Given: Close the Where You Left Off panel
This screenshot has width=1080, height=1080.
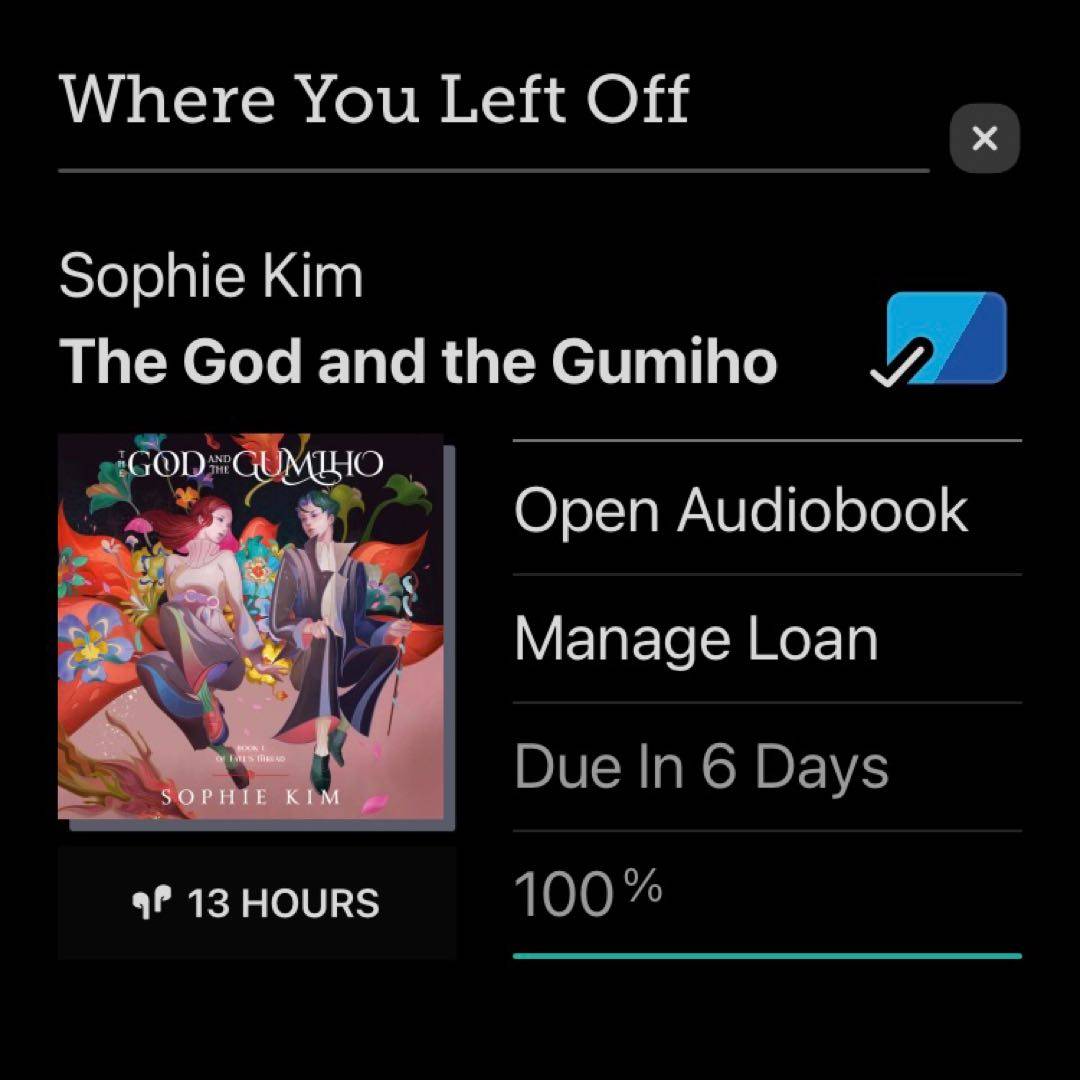Looking at the screenshot, I should (x=984, y=138).
